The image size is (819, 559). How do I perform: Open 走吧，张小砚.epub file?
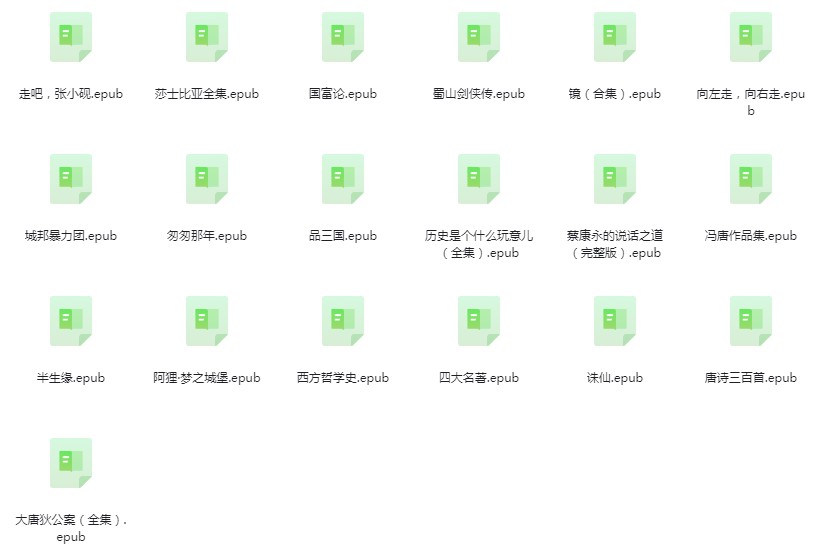coord(71,38)
